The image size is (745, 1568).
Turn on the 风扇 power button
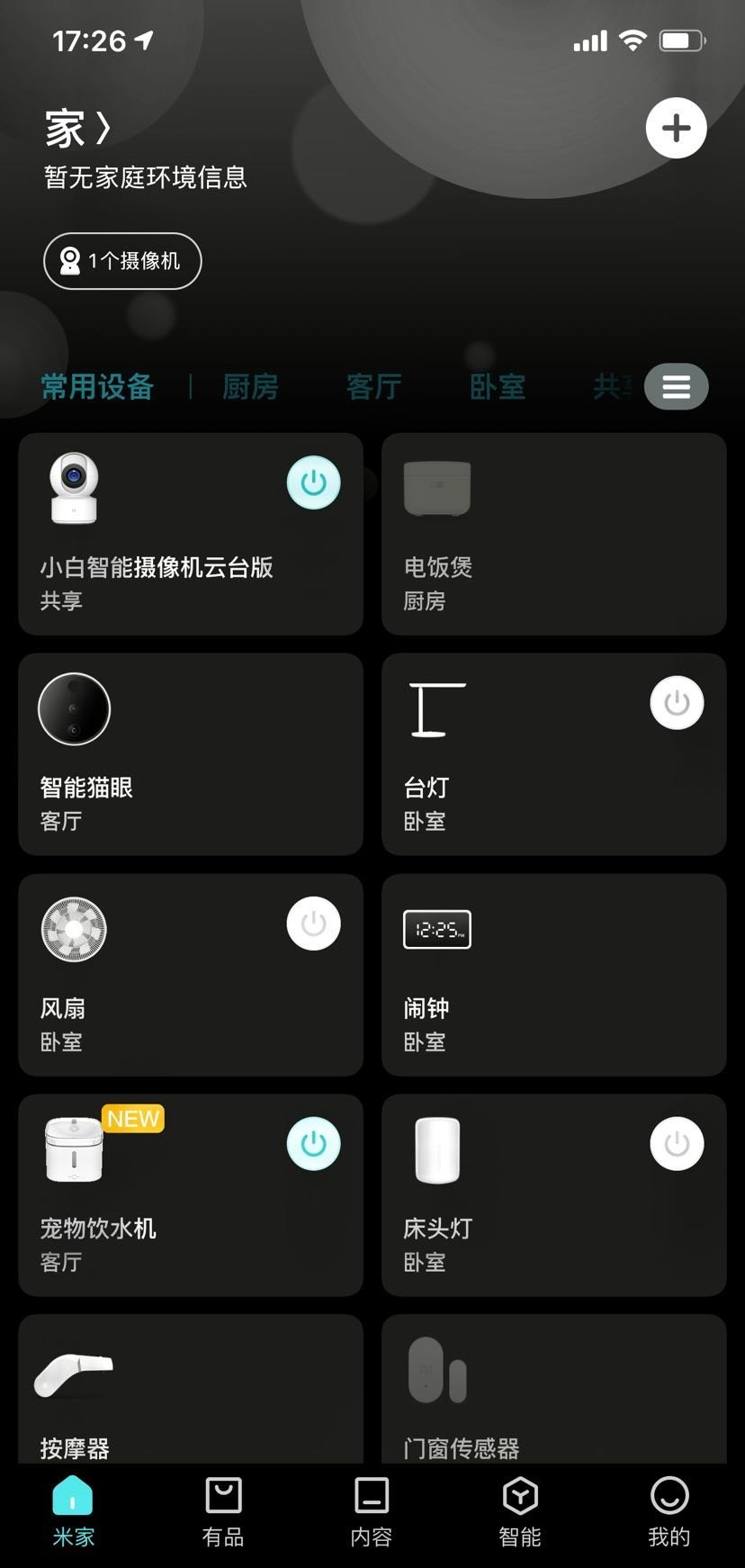tap(313, 924)
